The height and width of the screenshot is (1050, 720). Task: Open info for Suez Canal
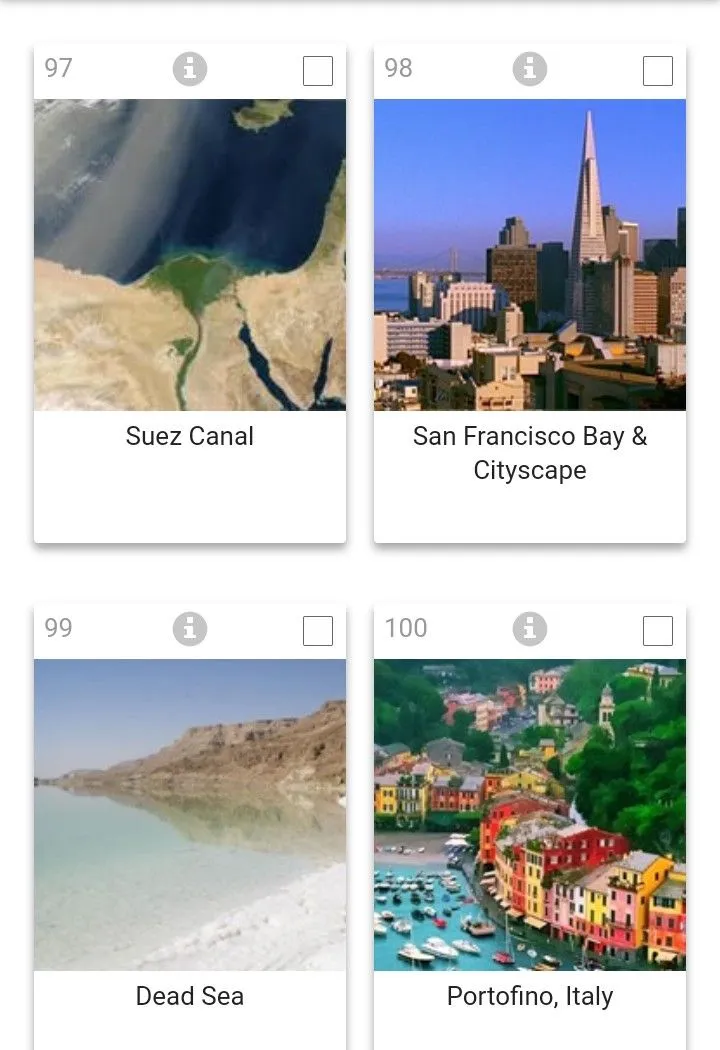point(190,69)
